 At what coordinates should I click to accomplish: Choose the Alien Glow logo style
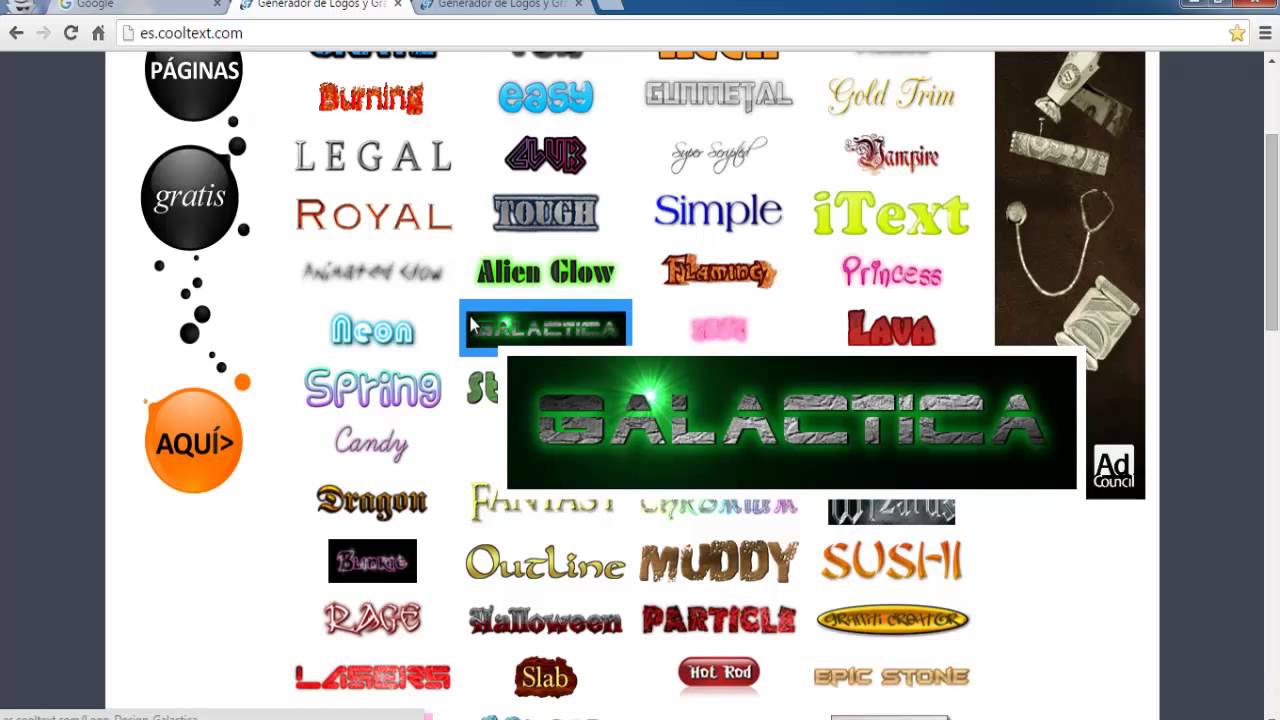(545, 271)
